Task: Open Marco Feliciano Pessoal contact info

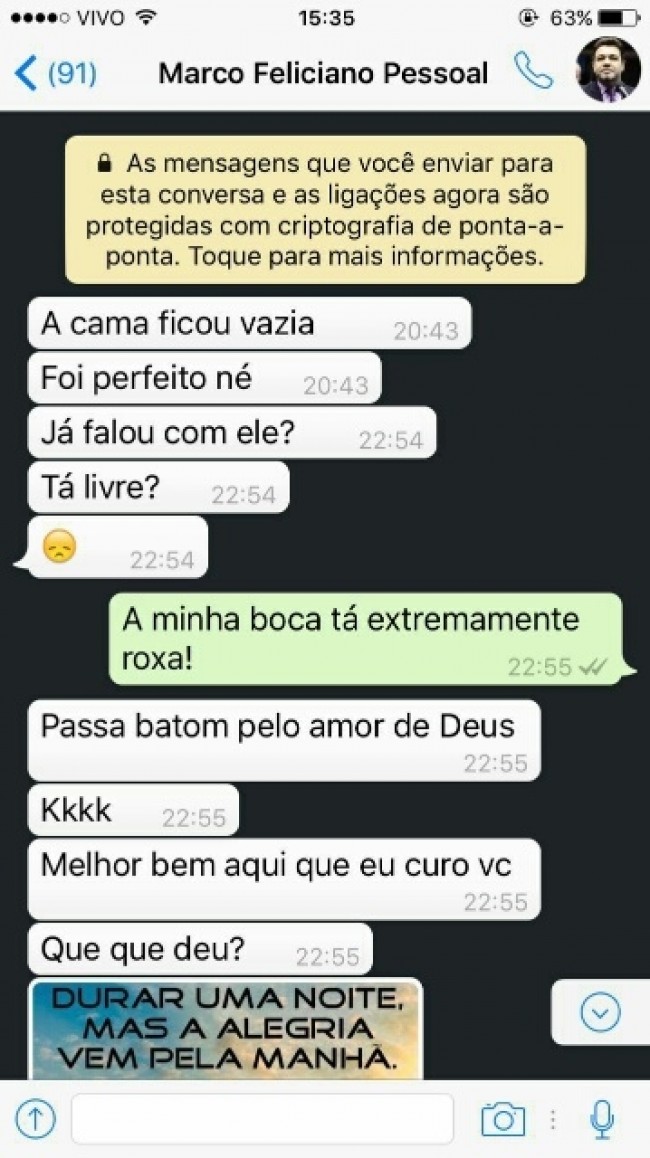Action: coord(323,73)
